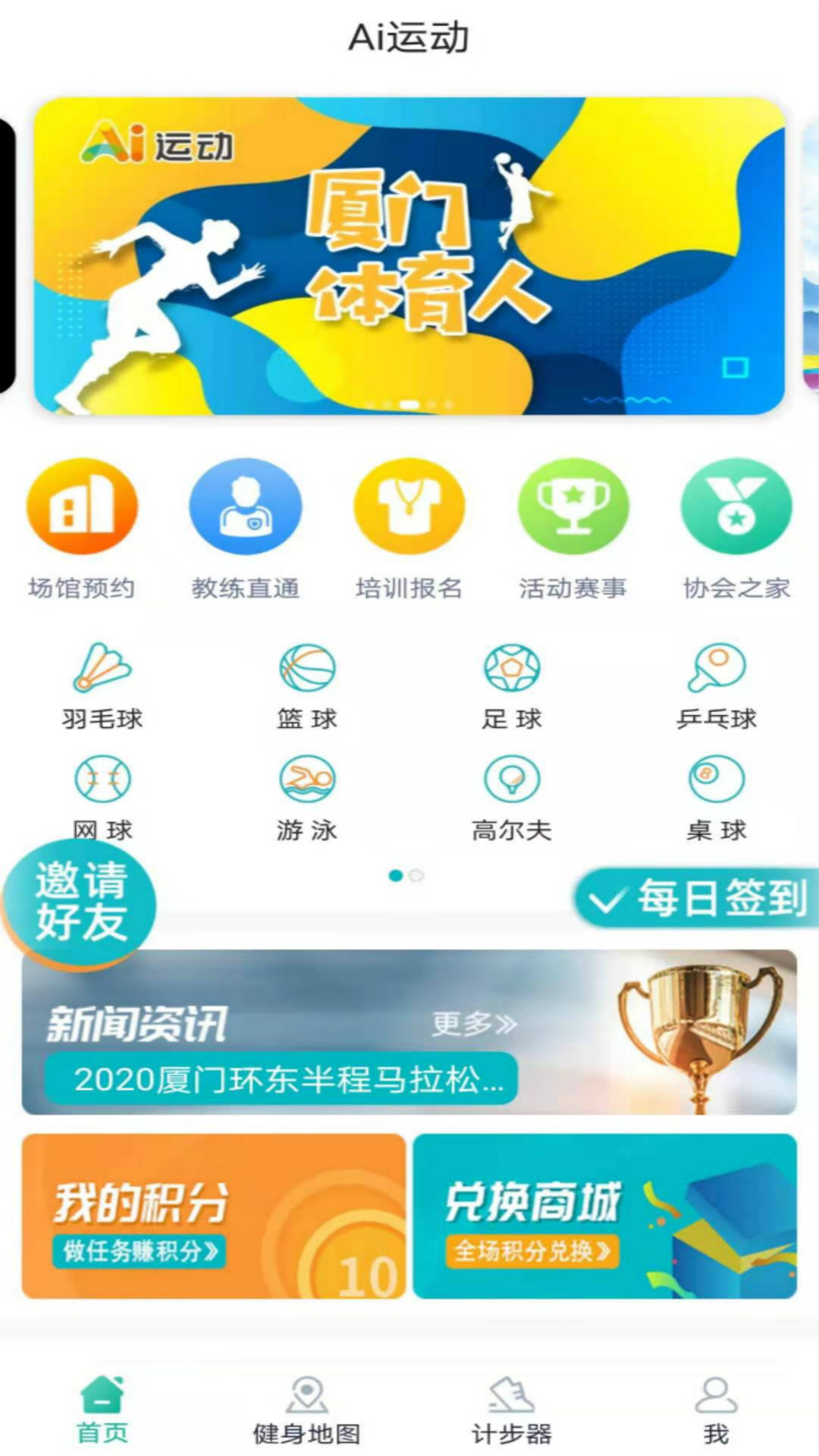Select the 乒乓球 table tennis category

(x=717, y=686)
